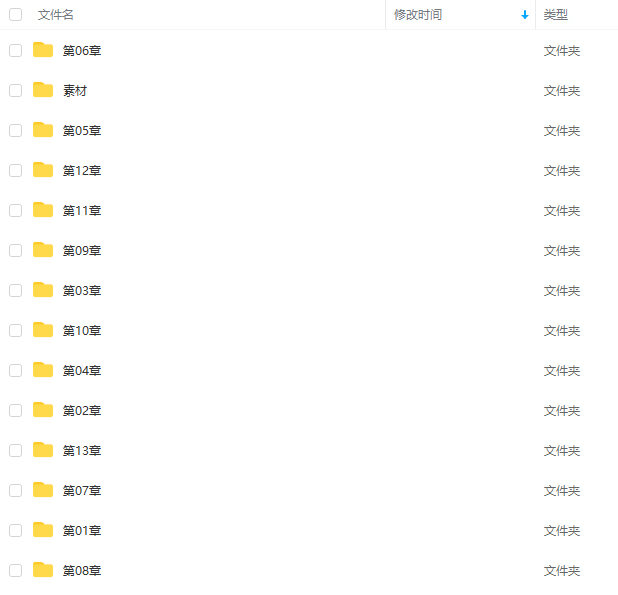Screen dimensions: 618x595
Task: Open the 第13章 folder
Action: pyautogui.click(x=82, y=451)
